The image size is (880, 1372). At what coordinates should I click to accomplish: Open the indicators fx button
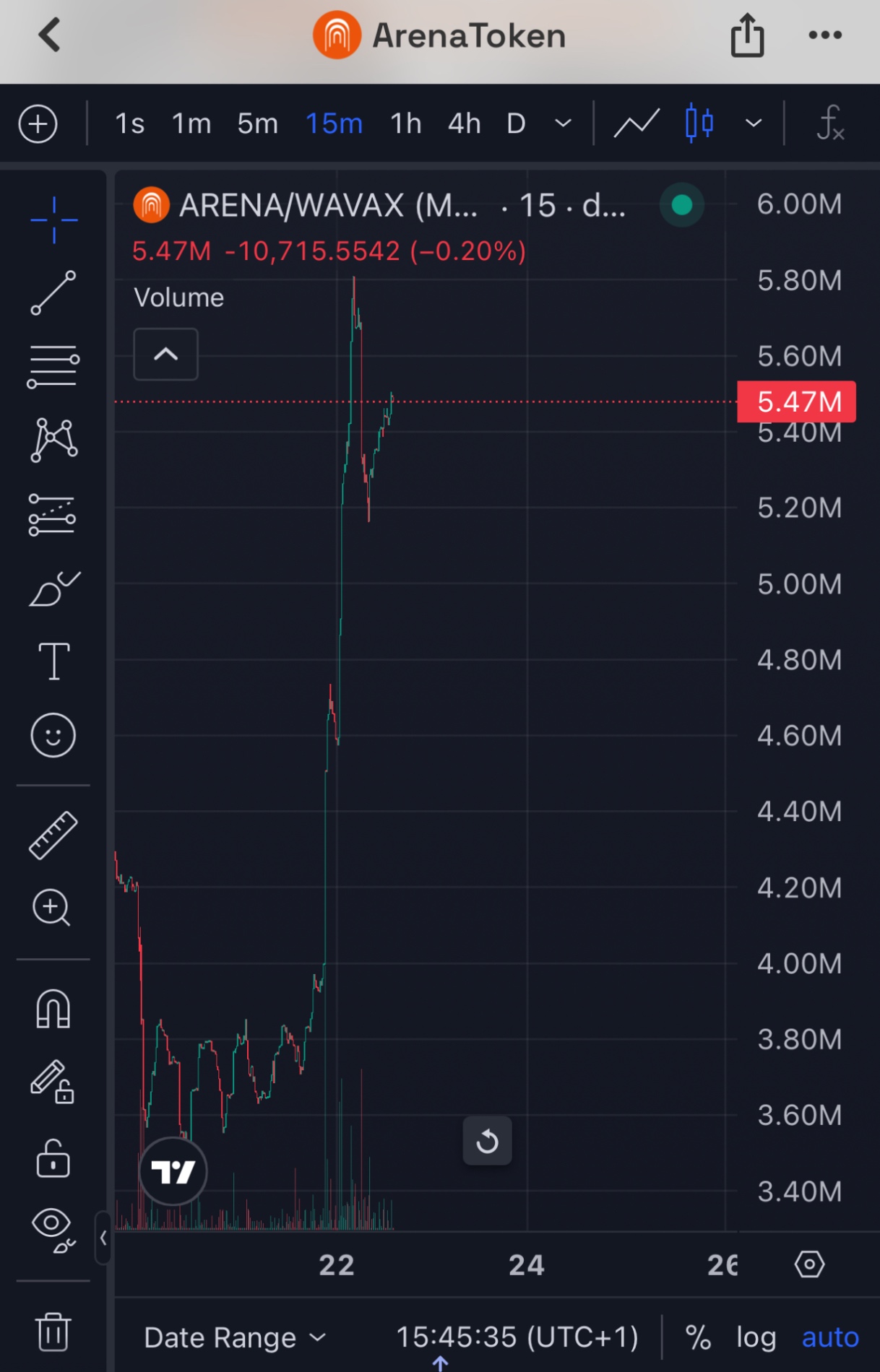(831, 123)
